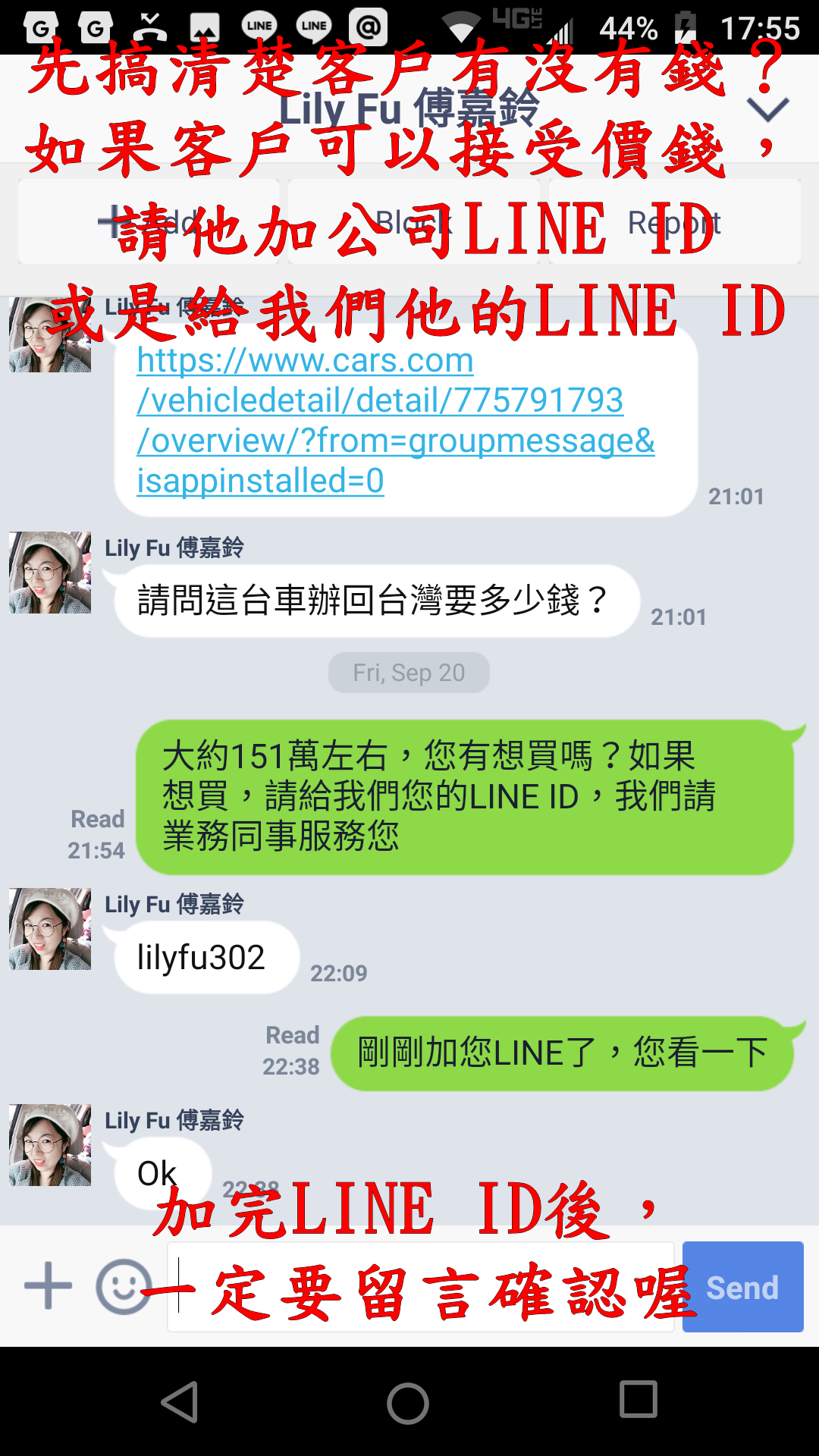The image size is (819, 1456).
Task: Report this contact
Action: [675, 222]
